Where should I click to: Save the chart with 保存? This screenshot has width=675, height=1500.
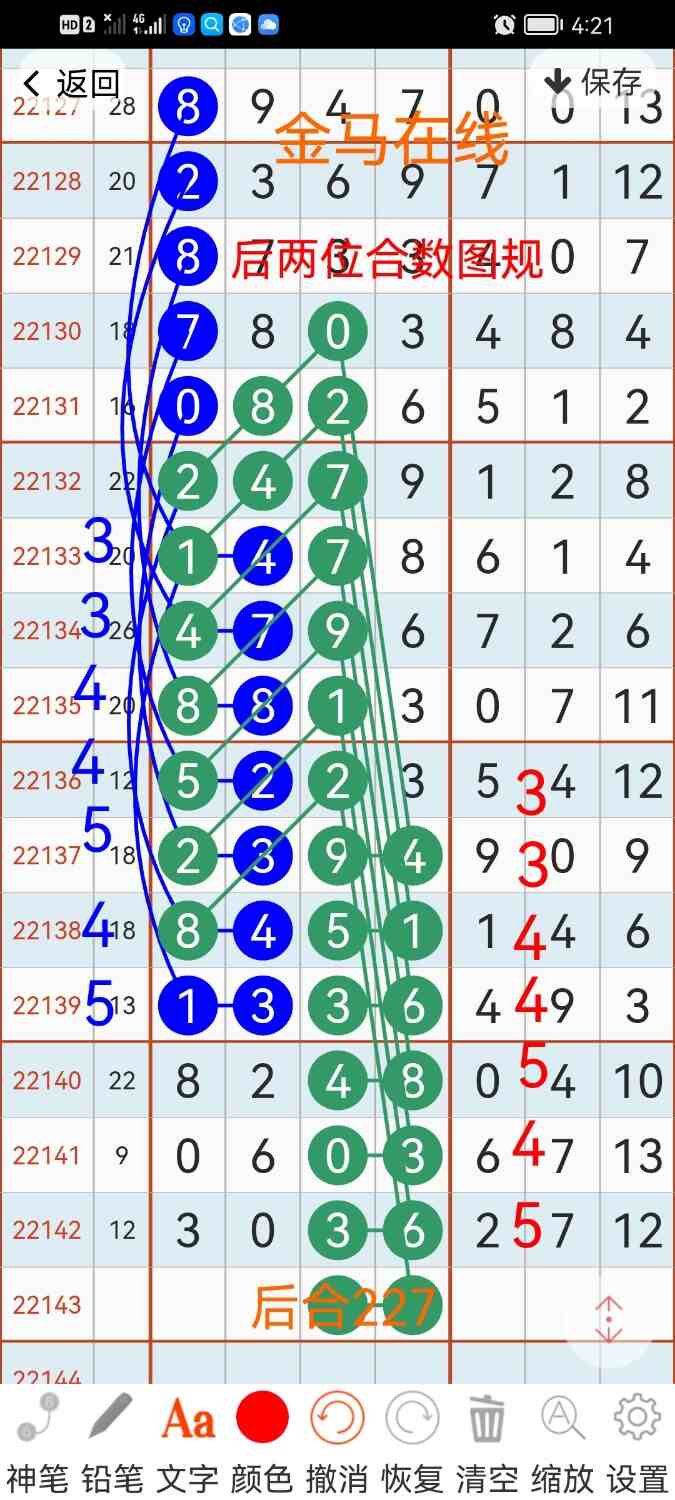[593, 82]
